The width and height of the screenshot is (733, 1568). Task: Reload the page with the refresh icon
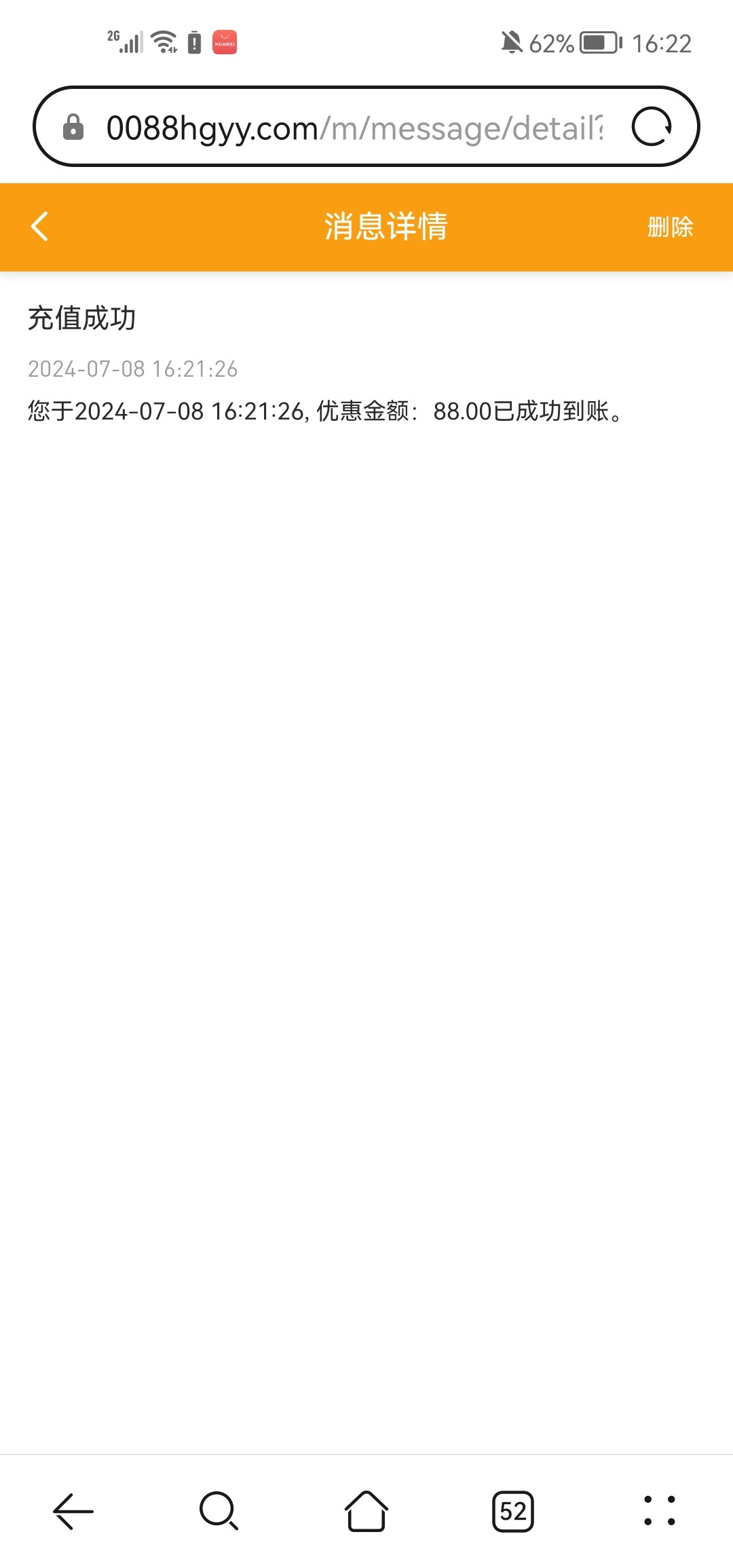tap(652, 127)
